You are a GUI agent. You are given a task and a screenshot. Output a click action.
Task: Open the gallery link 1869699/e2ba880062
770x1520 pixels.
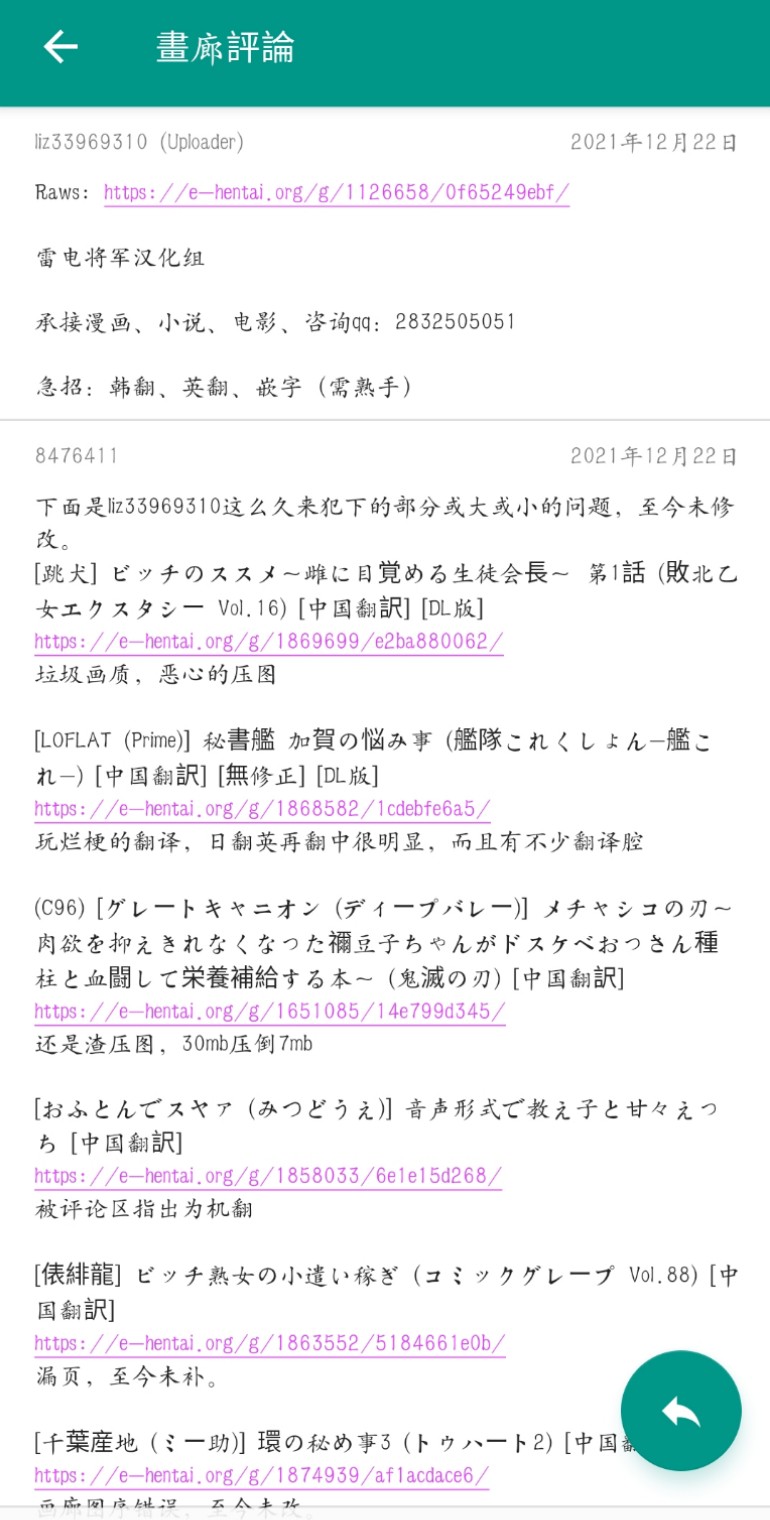click(x=268, y=641)
